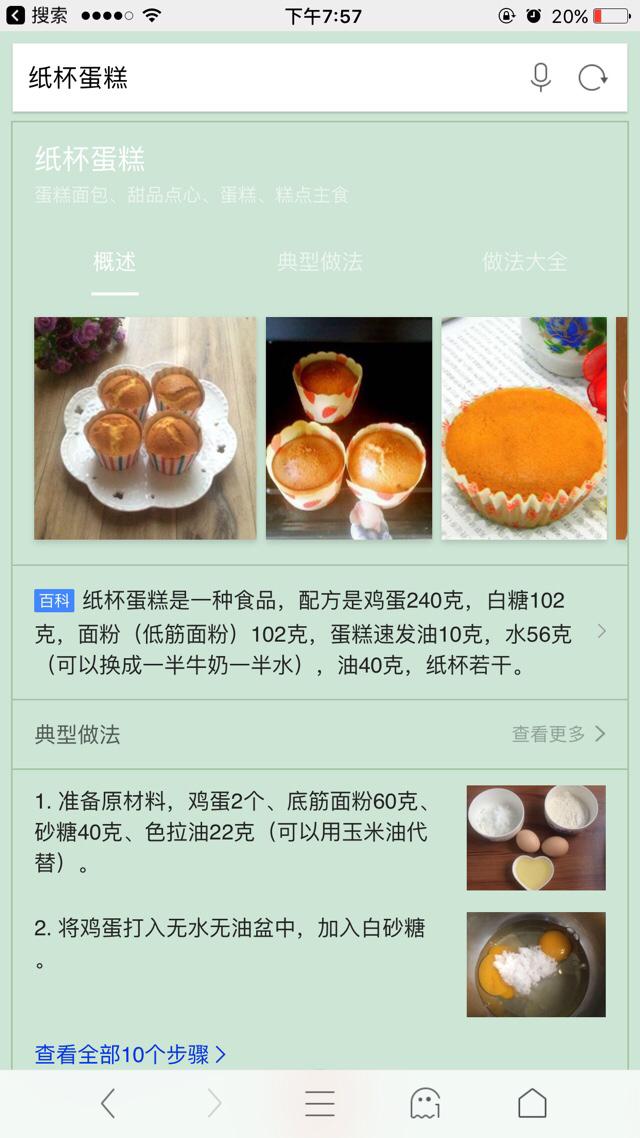View all steps via 查看全部10个步骤
Screen dimensions: 640x1138
(x=130, y=1054)
